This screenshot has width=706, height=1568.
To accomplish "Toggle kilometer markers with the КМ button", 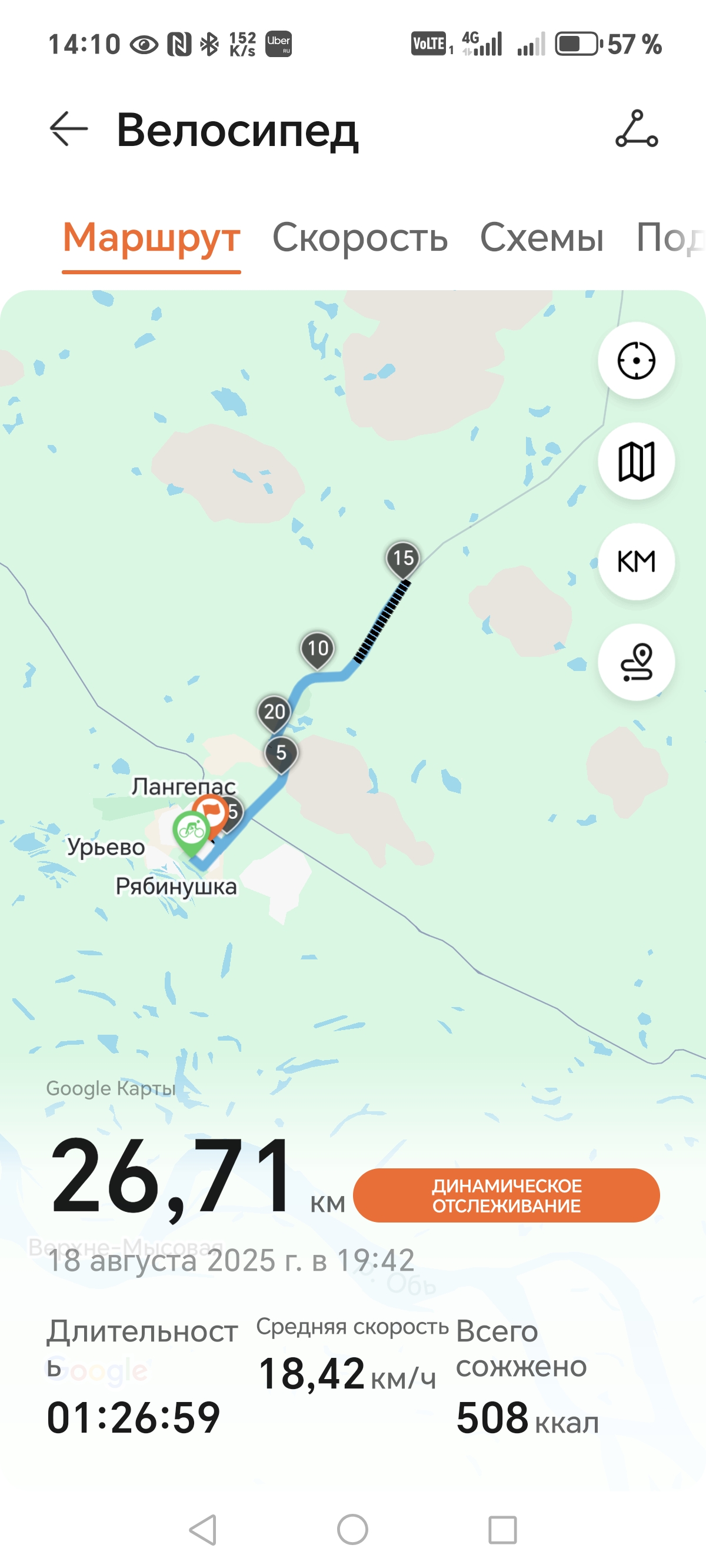I will [636, 562].
